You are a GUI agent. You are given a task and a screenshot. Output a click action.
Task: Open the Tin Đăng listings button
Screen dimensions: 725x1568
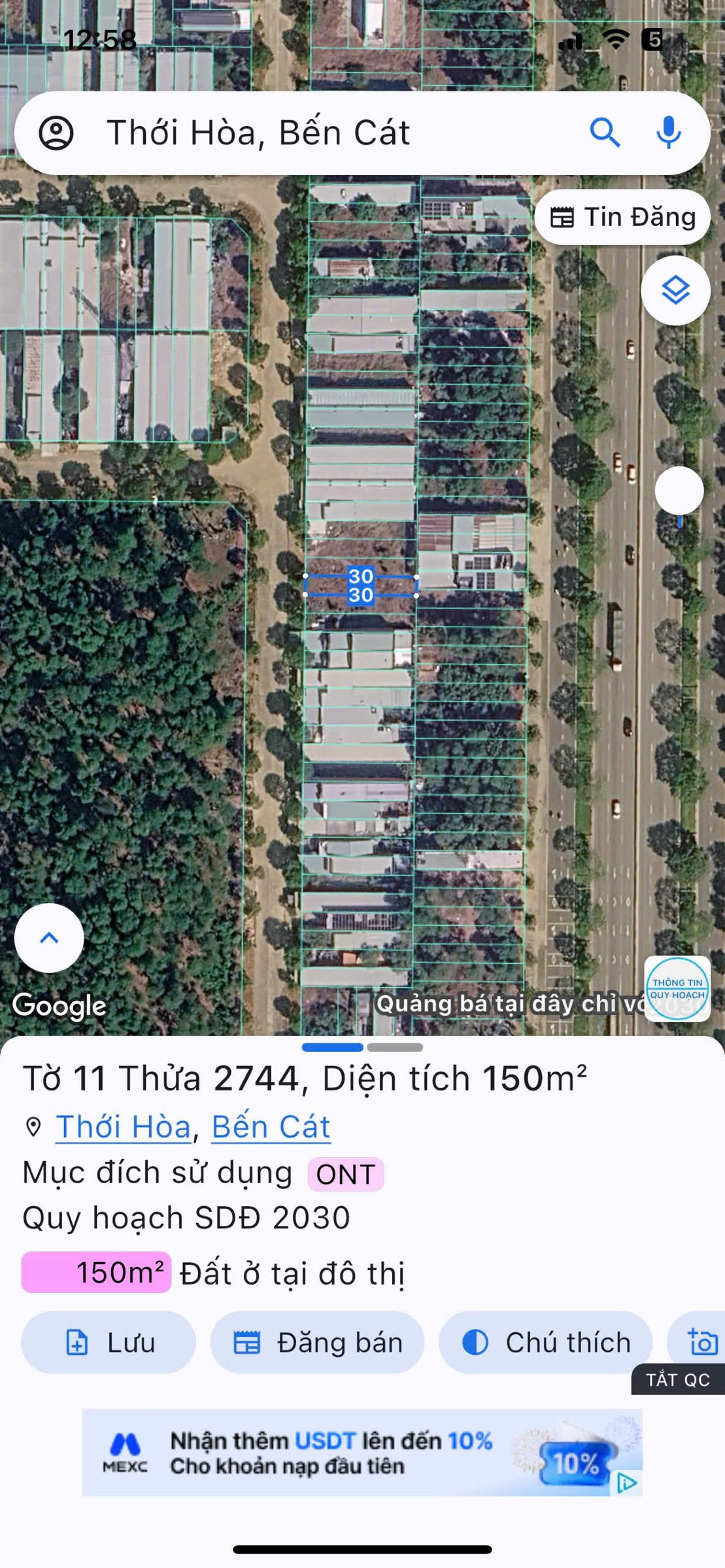(622, 217)
